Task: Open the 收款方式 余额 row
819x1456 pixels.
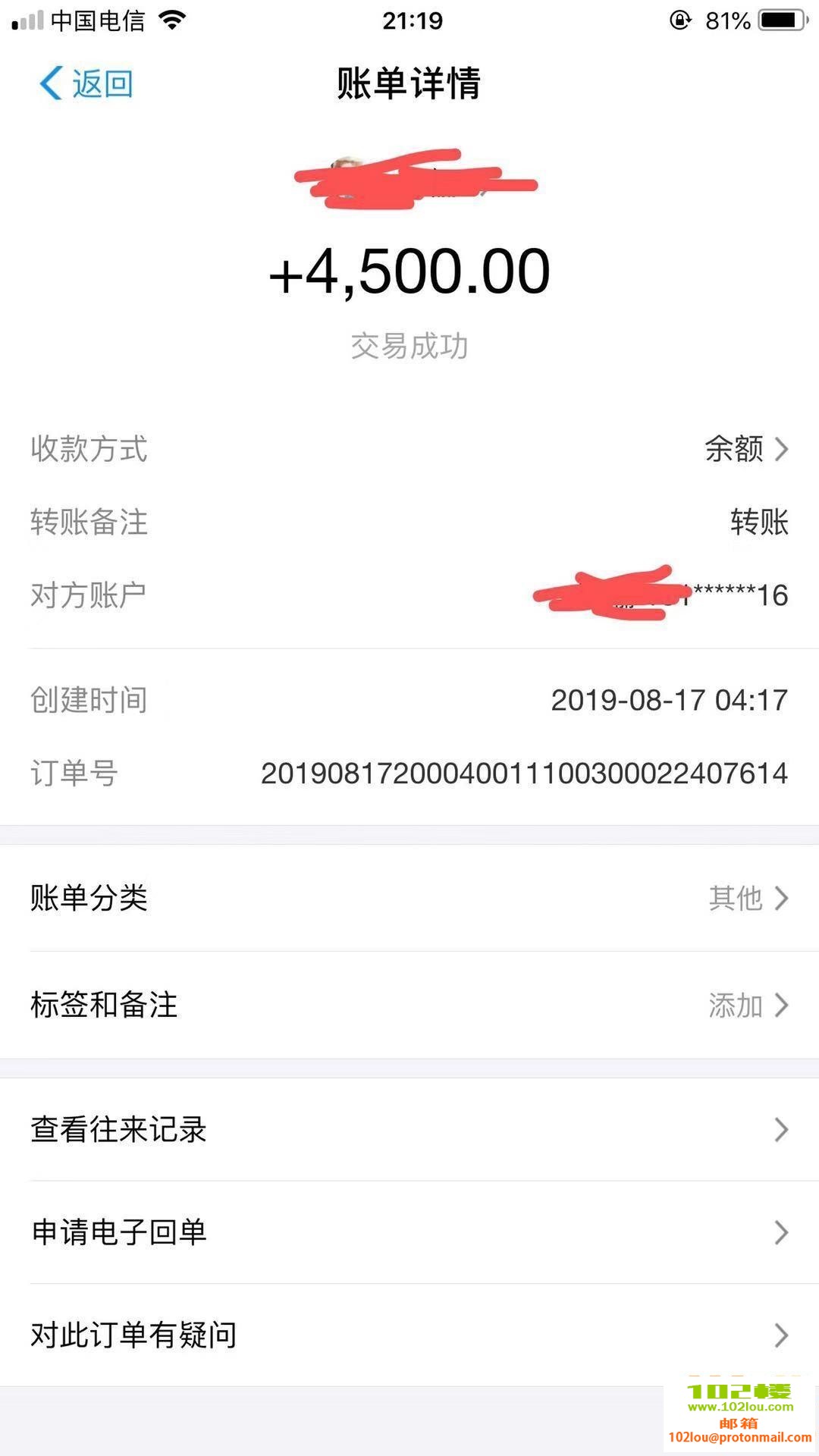Action: 409,449
